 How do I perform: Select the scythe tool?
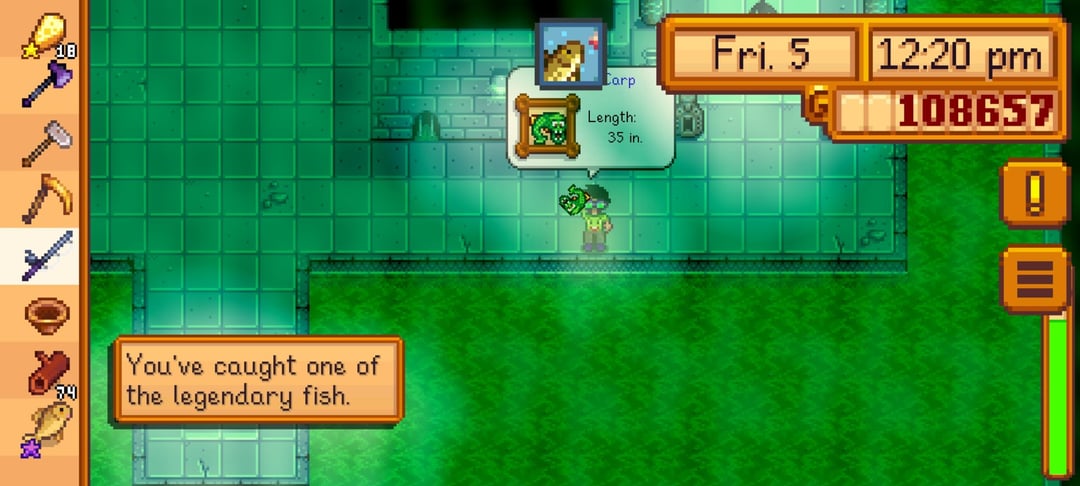coord(44,201)
